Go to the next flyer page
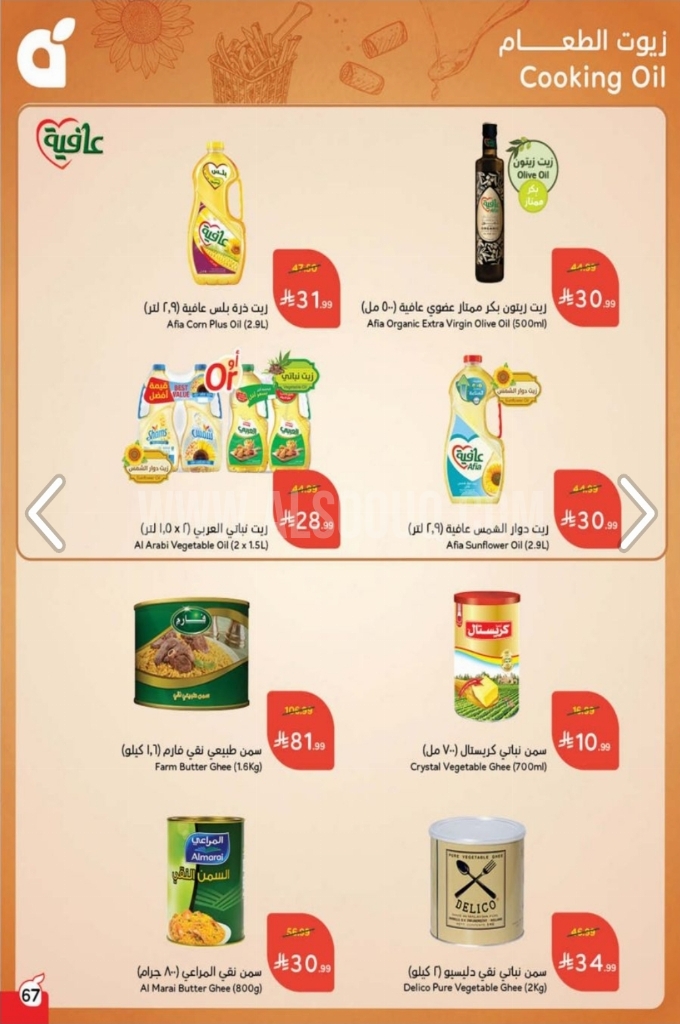This screenshot has width=680, height=1024. point(636,513)
